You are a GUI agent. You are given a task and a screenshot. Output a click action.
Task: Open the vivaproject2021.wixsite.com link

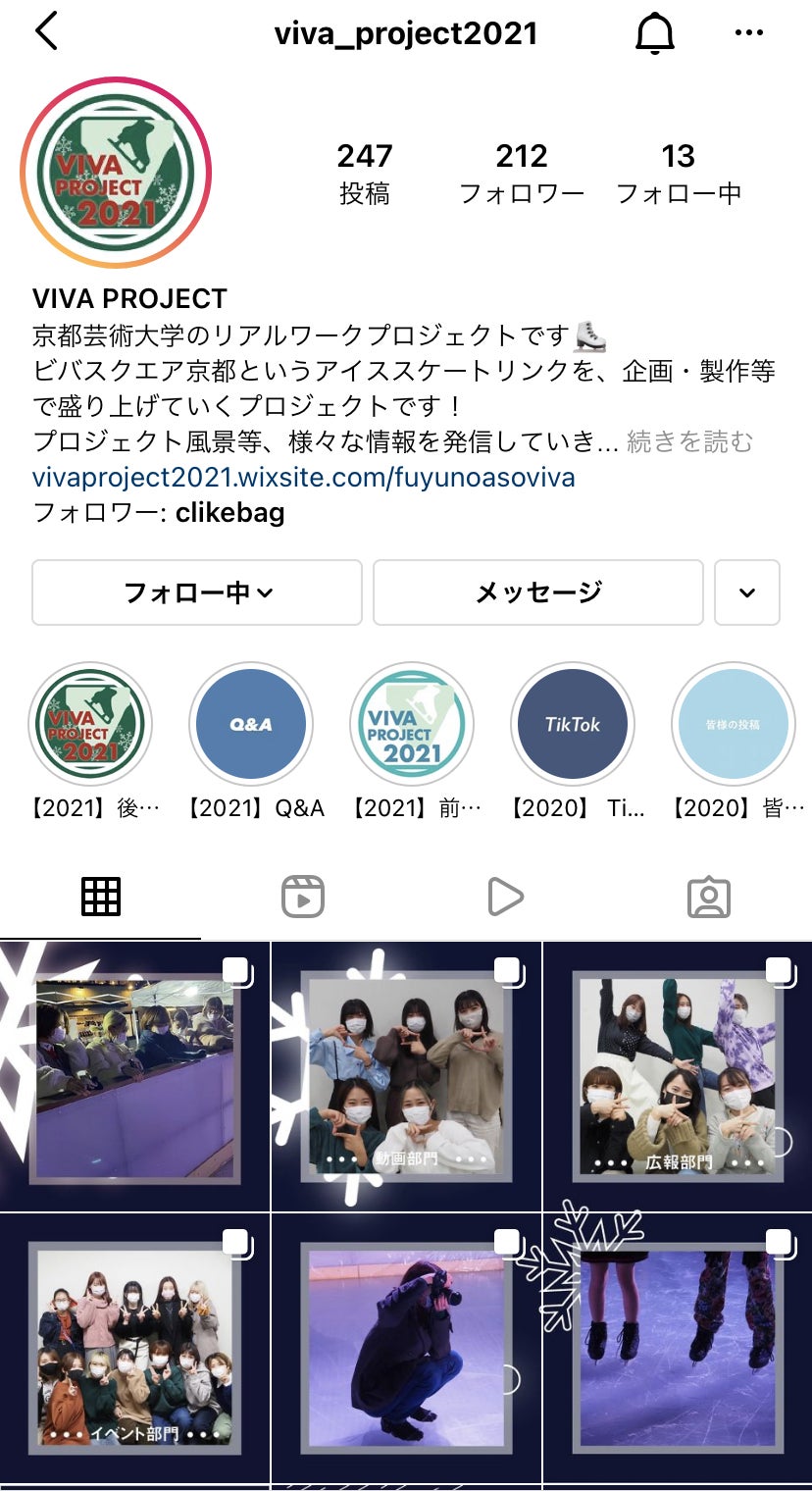[x=303, y=478]
